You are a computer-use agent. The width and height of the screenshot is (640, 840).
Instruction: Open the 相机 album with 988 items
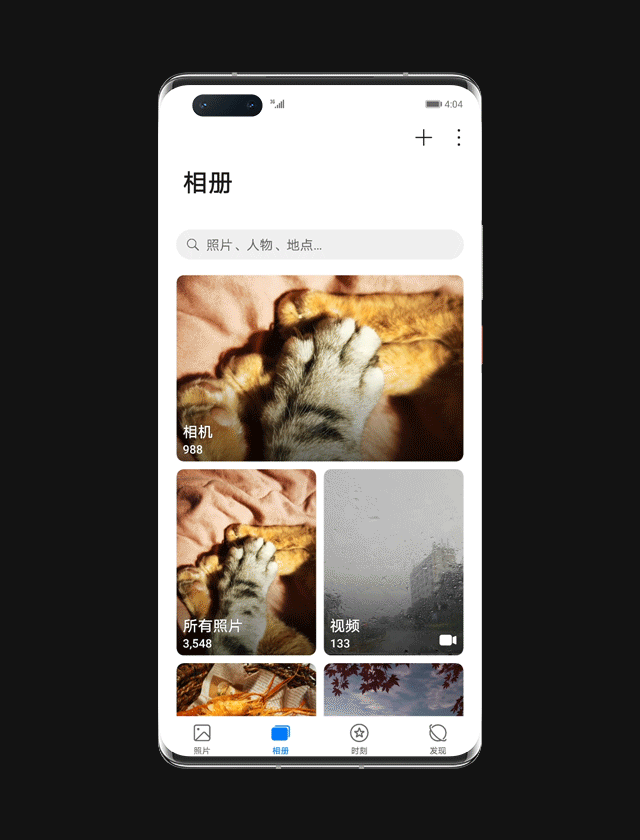(320, 368)
